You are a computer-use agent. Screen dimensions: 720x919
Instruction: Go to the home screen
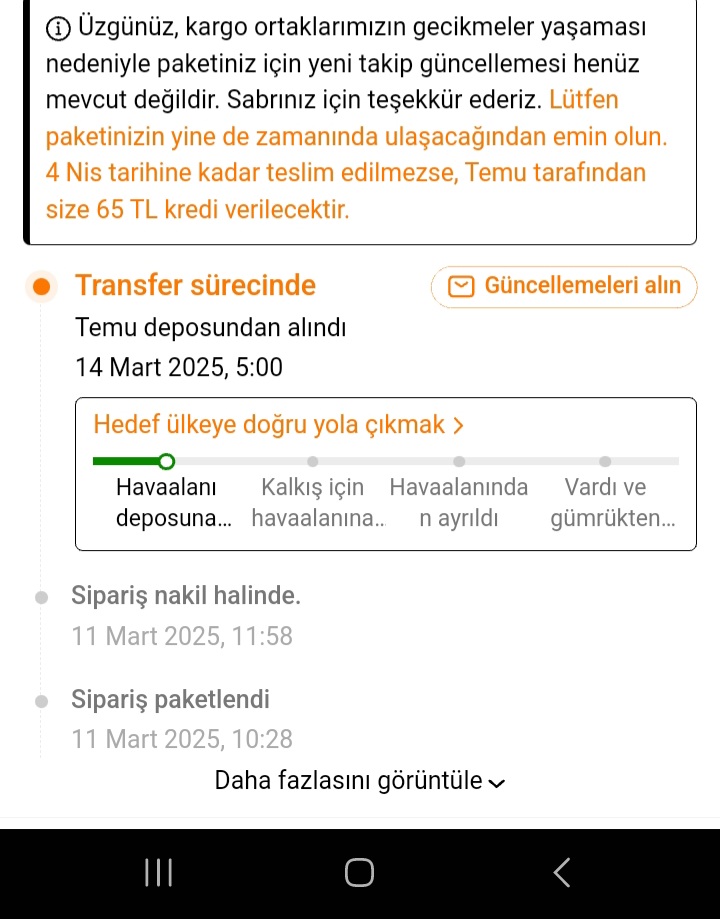(x=360, y=873)
